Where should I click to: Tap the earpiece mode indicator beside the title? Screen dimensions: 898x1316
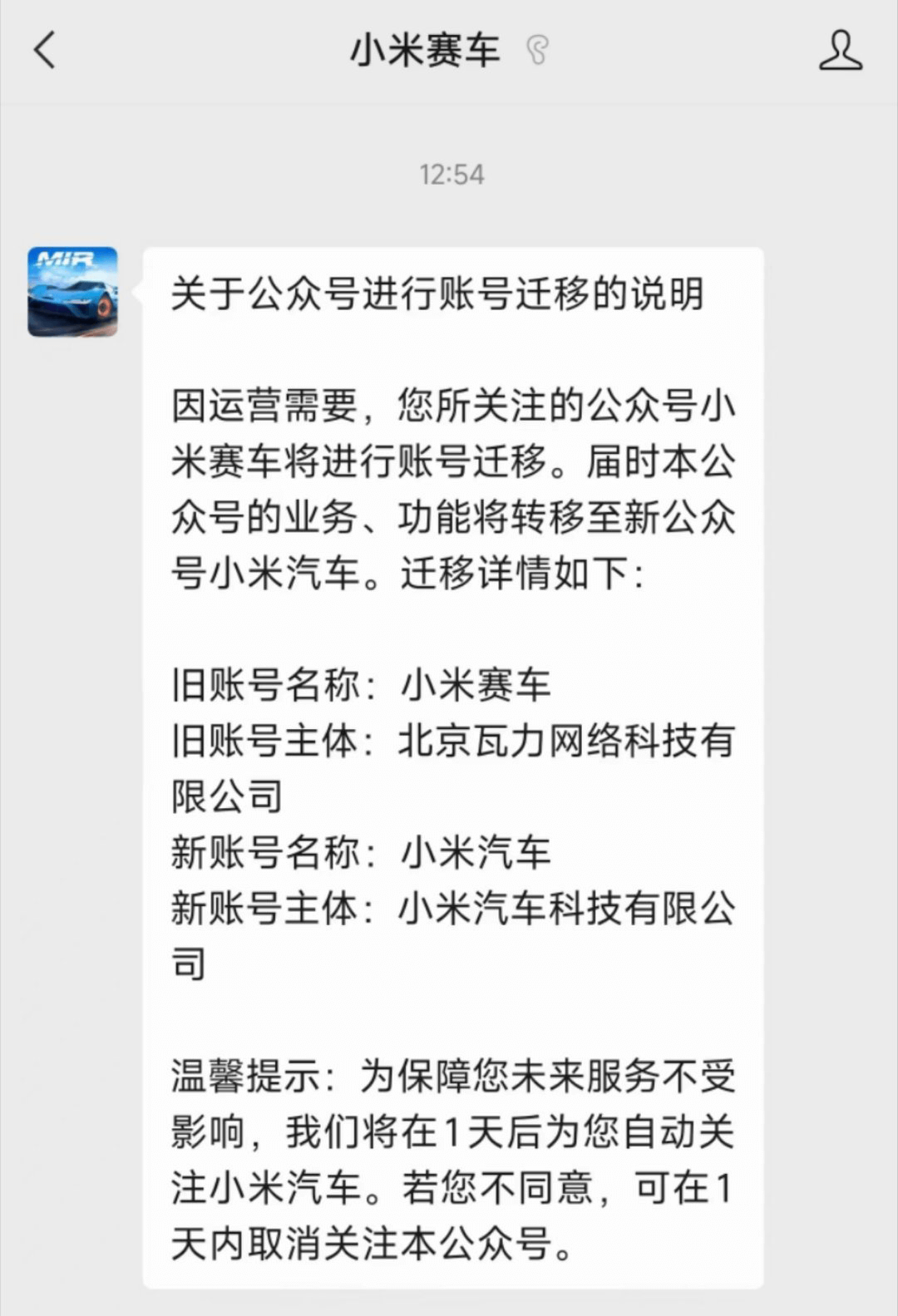[536, 52]
